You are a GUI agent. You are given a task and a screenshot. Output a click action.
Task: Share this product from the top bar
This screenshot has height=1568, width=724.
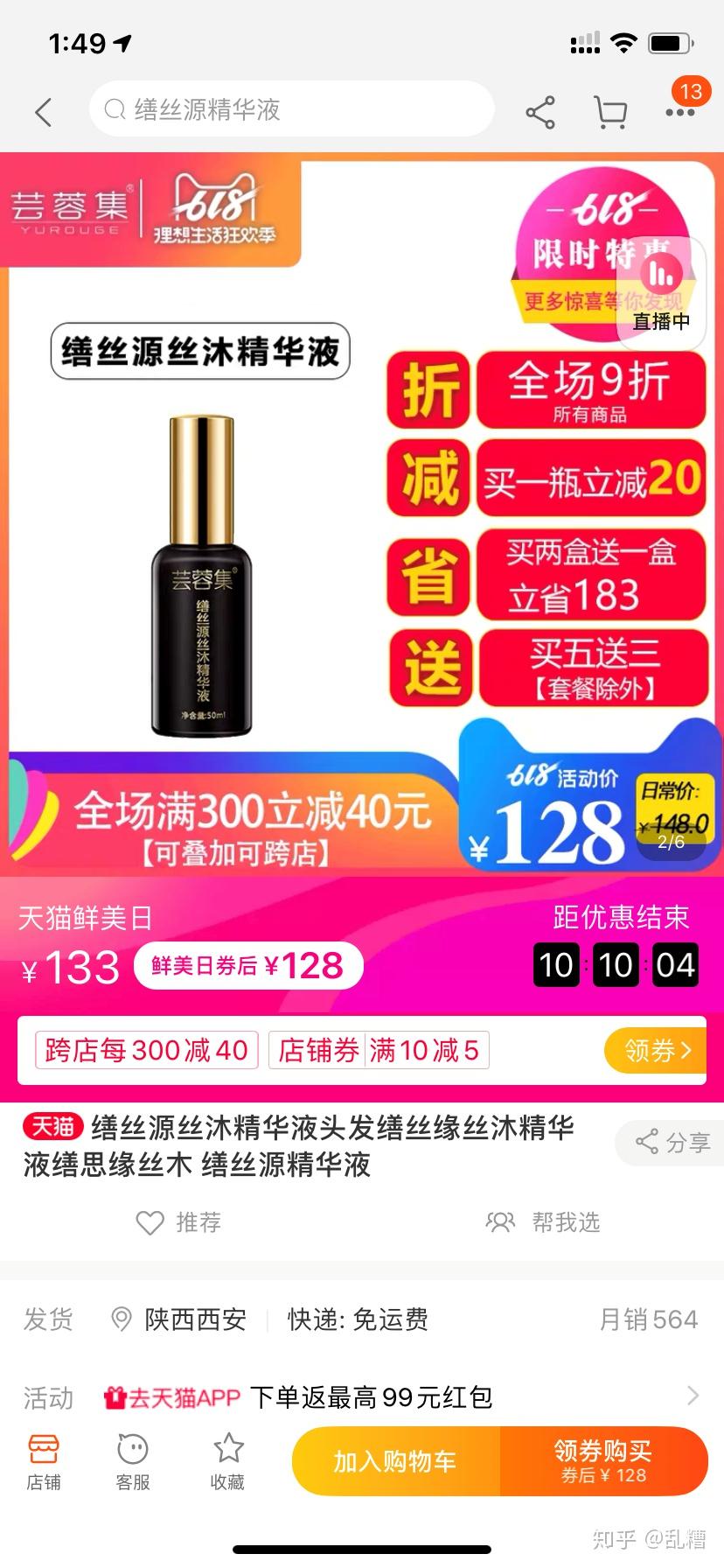click(540, 113)
